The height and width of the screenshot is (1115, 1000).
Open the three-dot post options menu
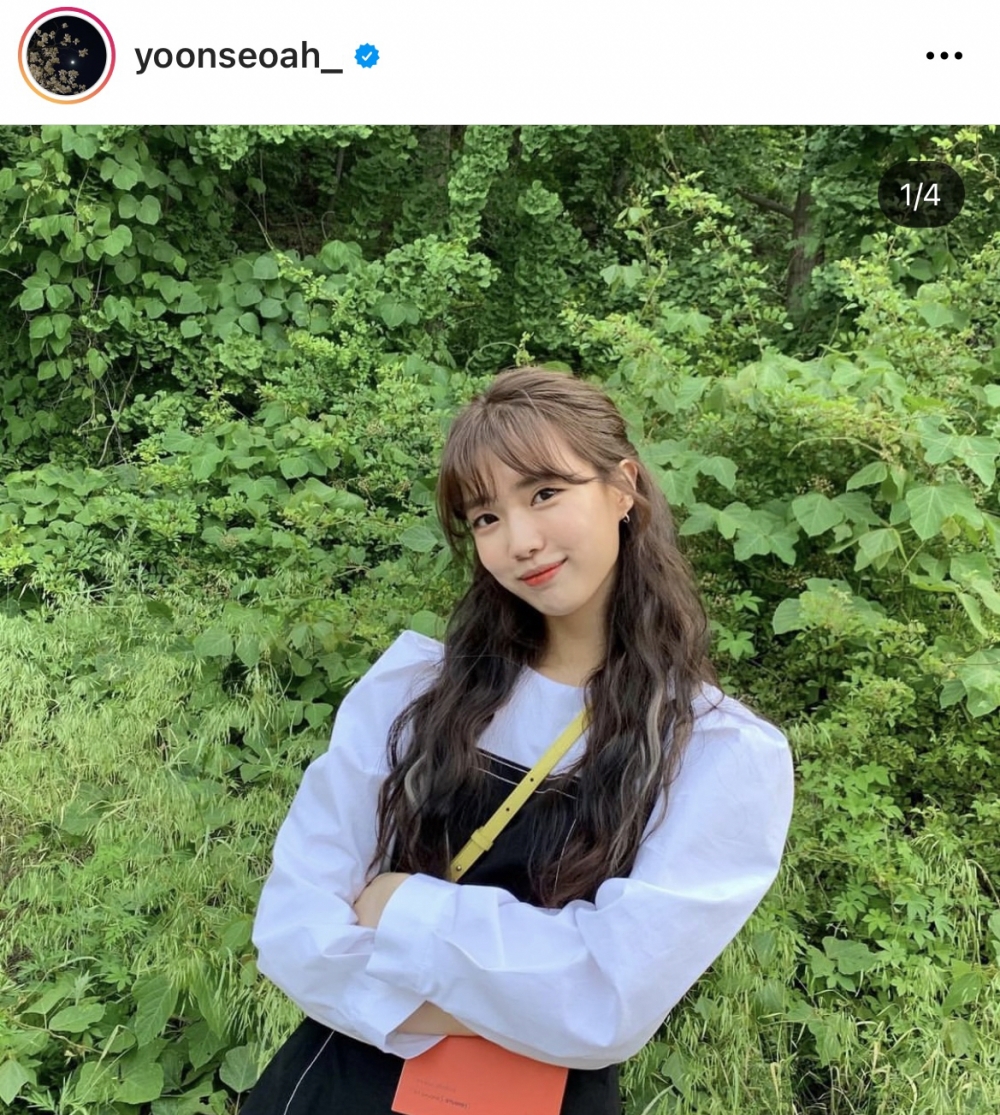(943, 56)
